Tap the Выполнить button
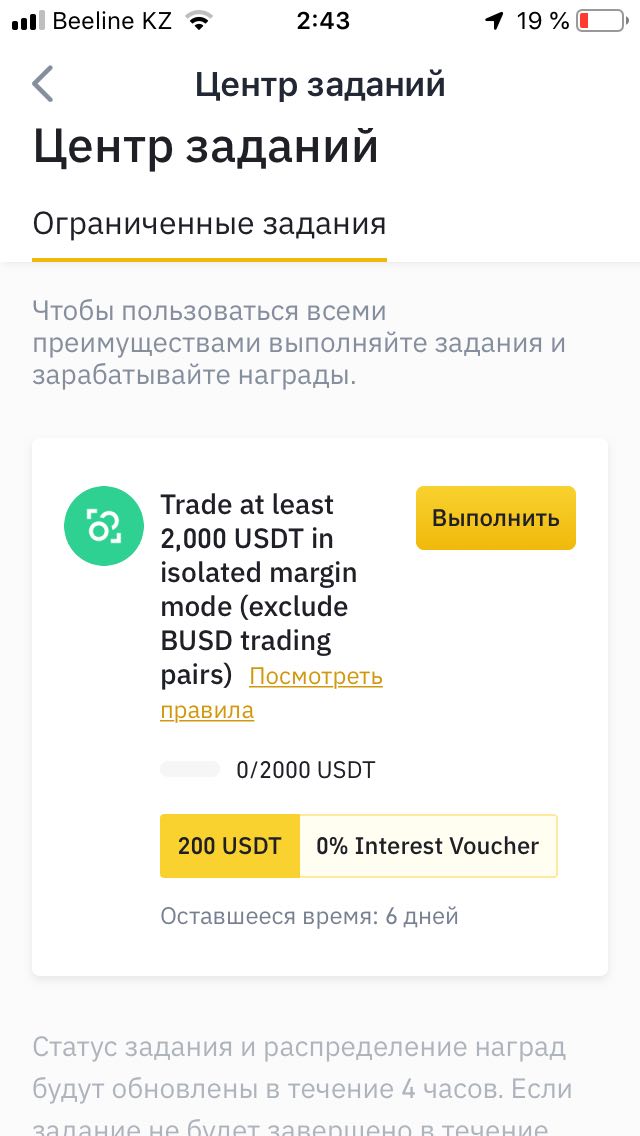The width and height of the screenshot is (640, 1136). [x=496, y=518]
